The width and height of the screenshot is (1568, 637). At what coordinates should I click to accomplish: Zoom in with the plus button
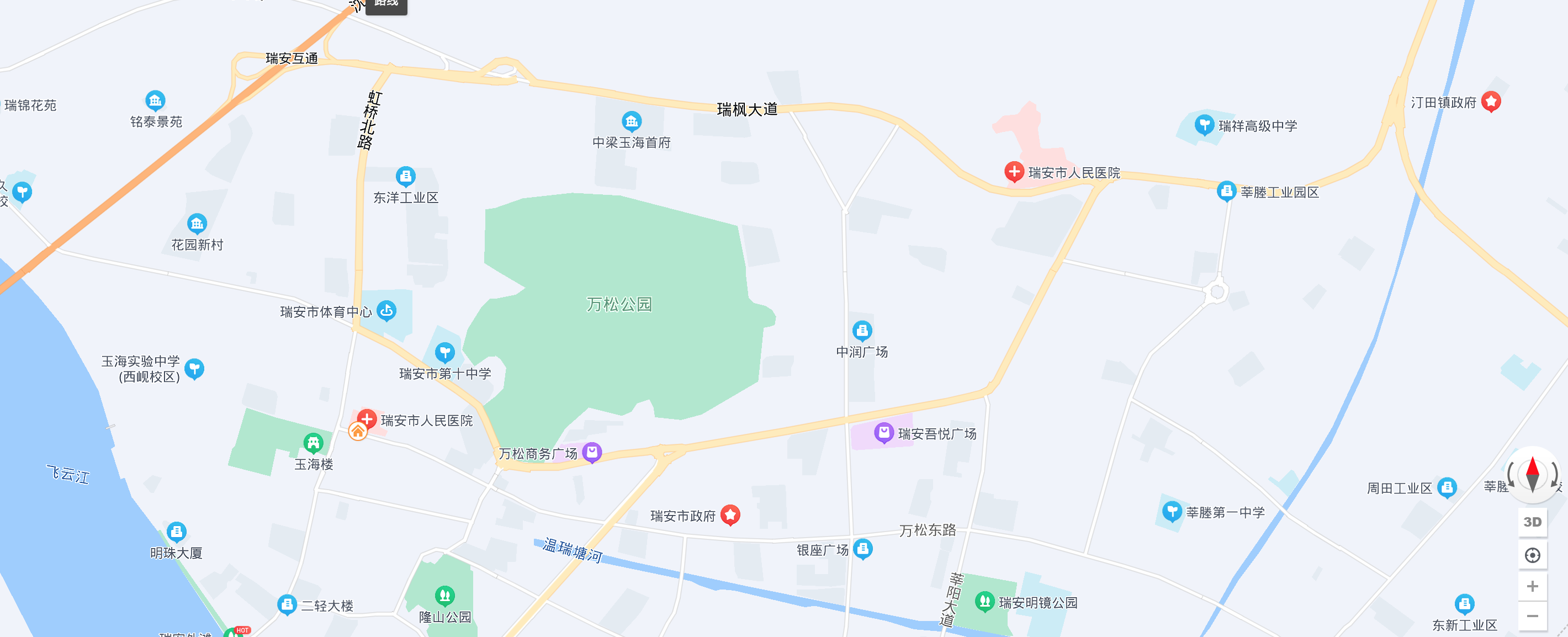(1532, 586)
